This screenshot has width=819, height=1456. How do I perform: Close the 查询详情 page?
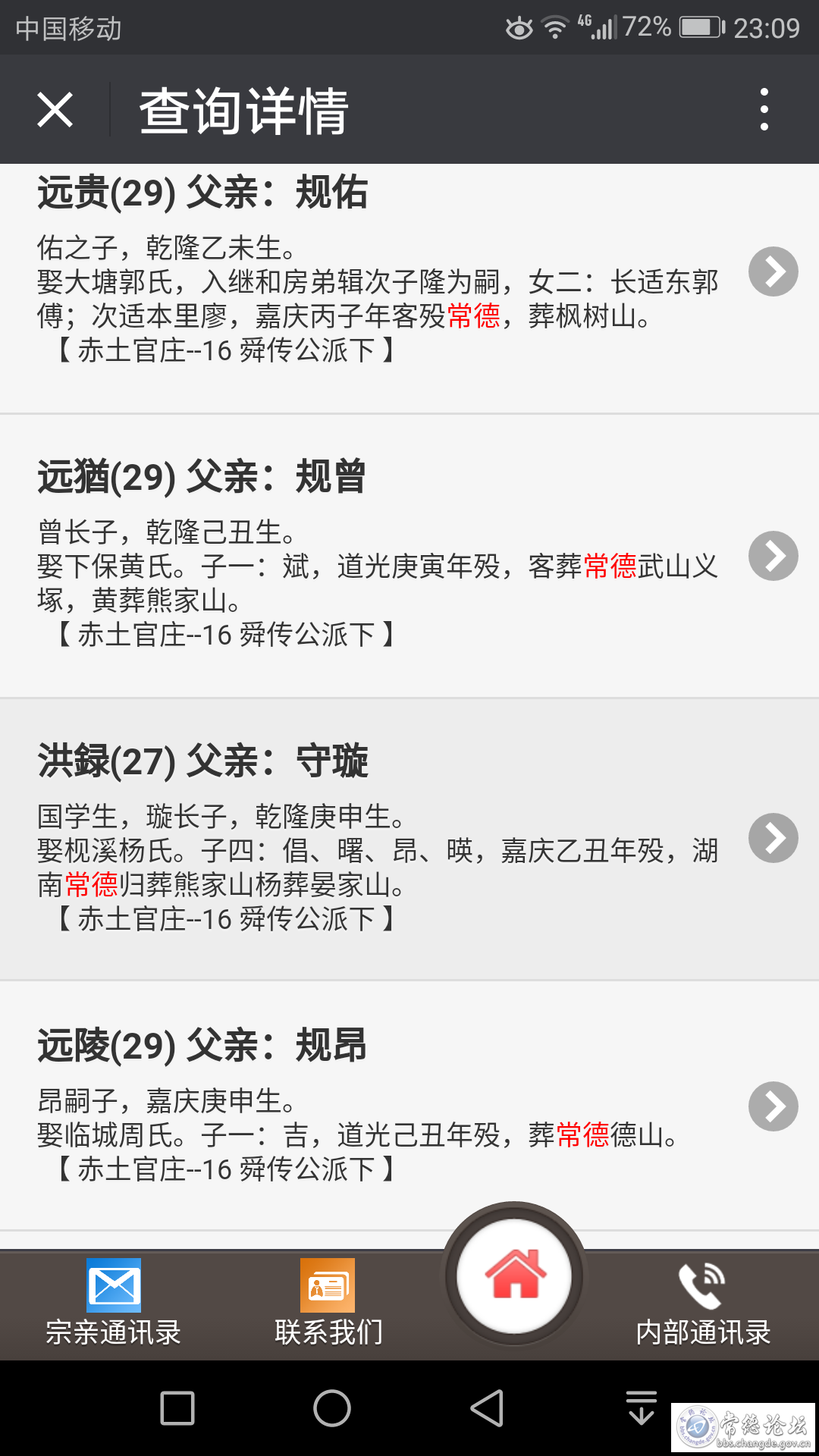[55, 110]
